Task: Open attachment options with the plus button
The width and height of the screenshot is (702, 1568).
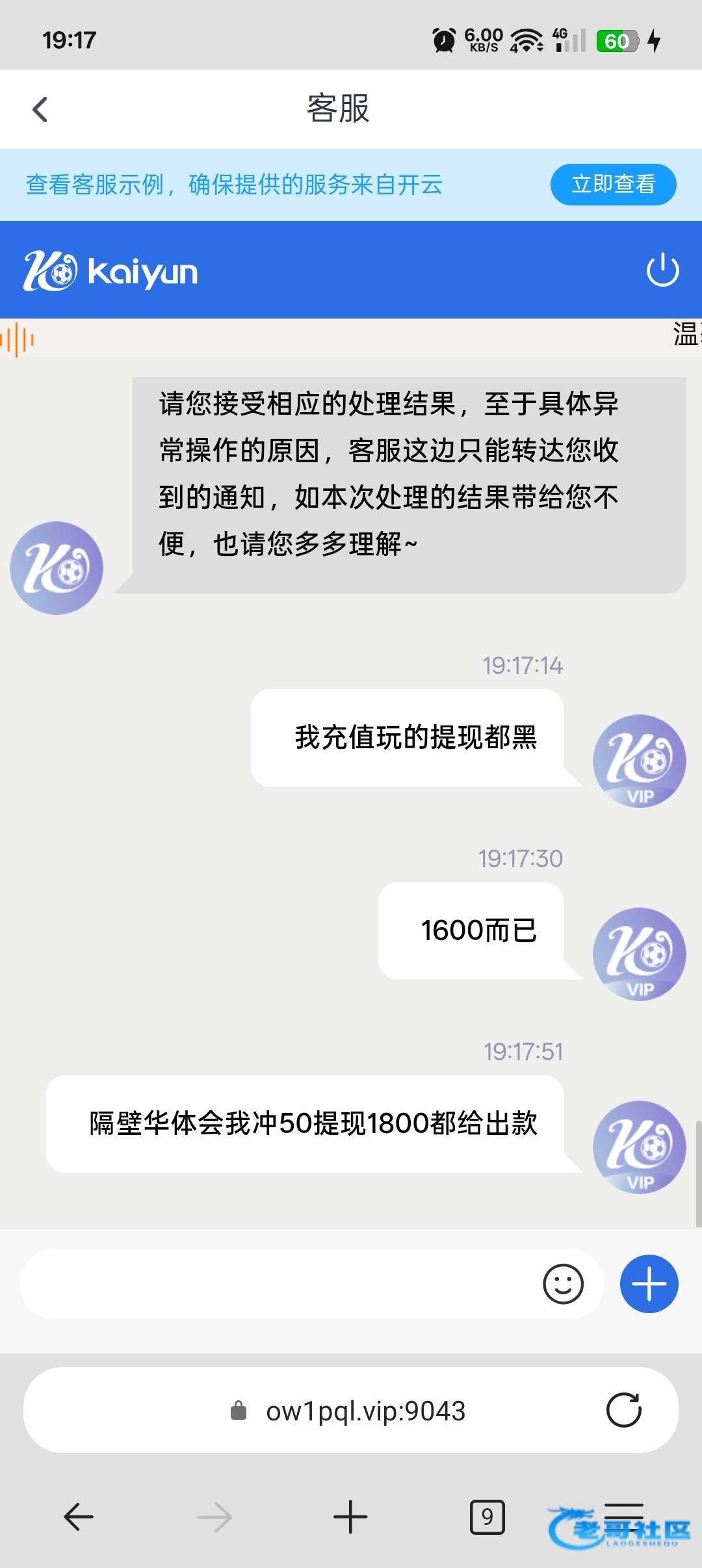Action: 649,1284
